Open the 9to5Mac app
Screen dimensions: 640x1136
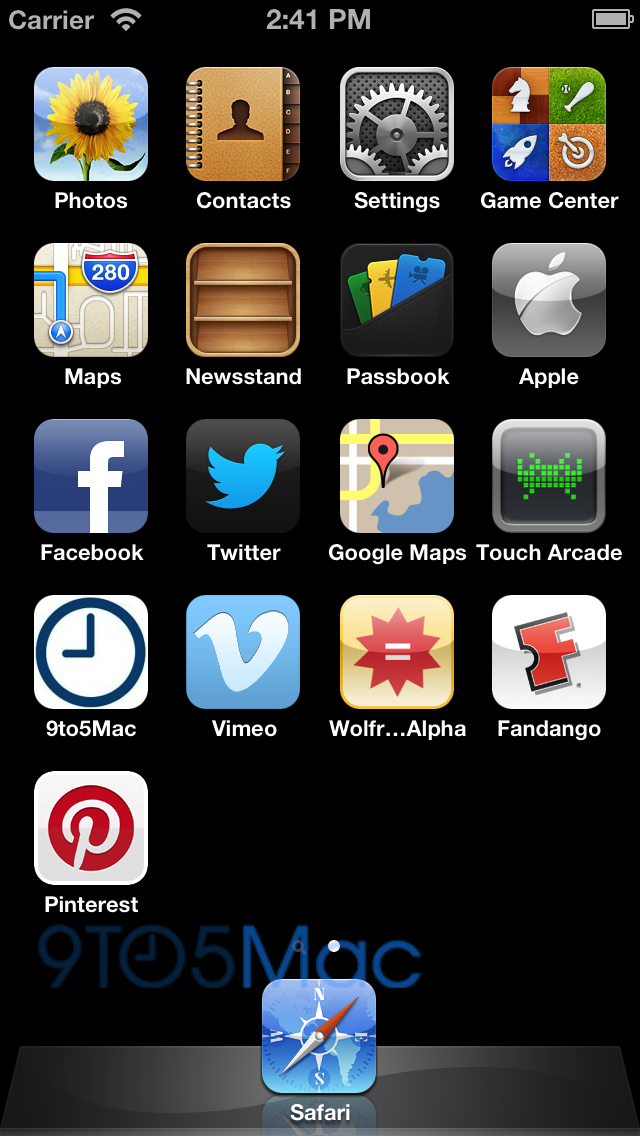(91, 652)
